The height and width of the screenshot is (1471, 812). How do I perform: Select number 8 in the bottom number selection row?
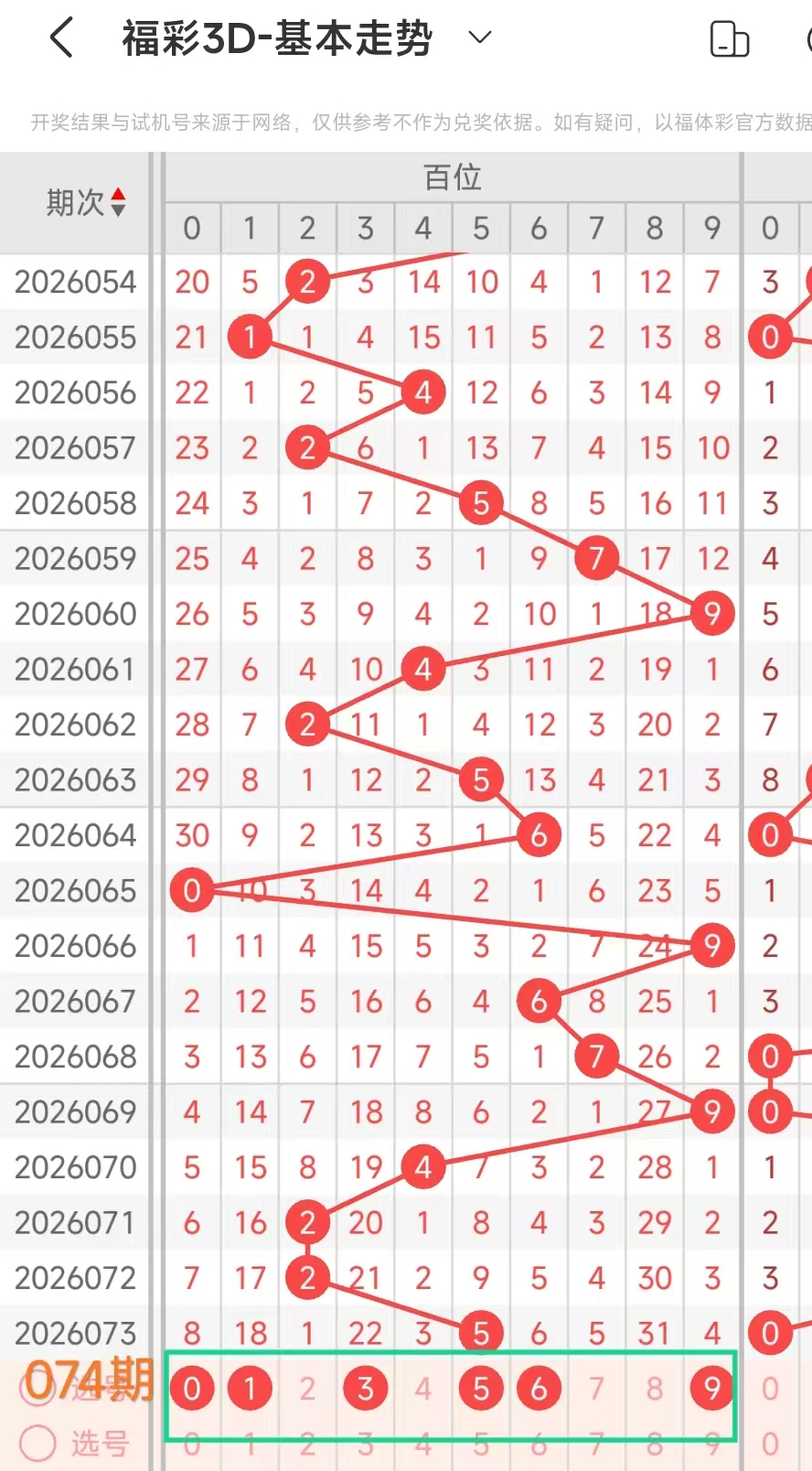pyautogui.click(x=654, y=1387)
